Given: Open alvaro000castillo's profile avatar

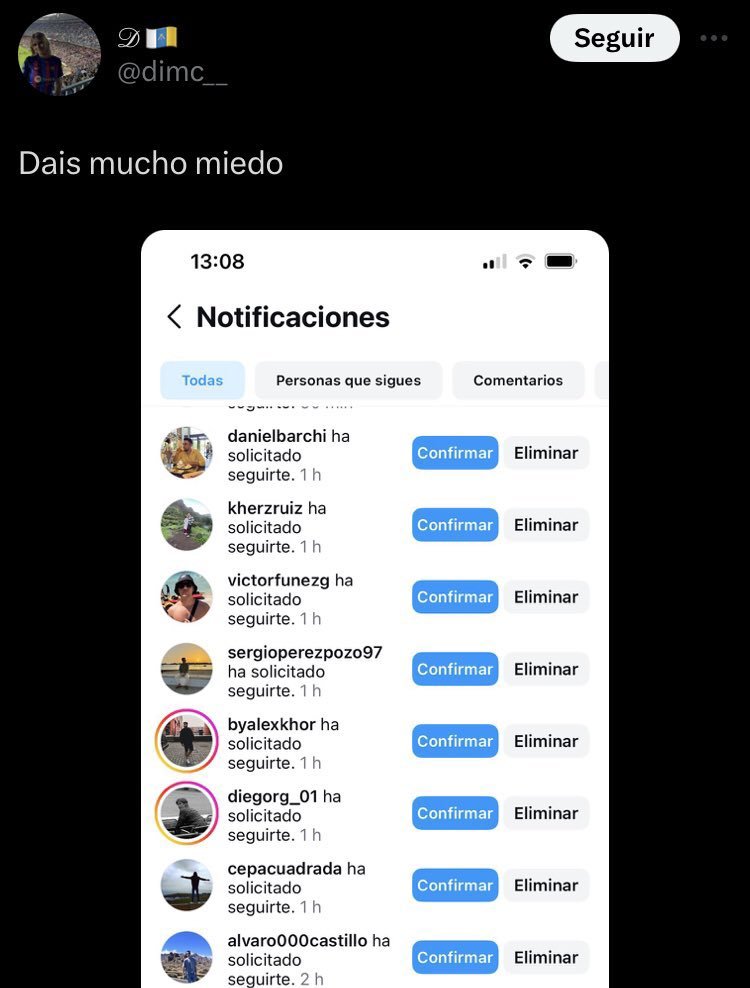Looking at the screenshot, I should (x=186, y=957).
